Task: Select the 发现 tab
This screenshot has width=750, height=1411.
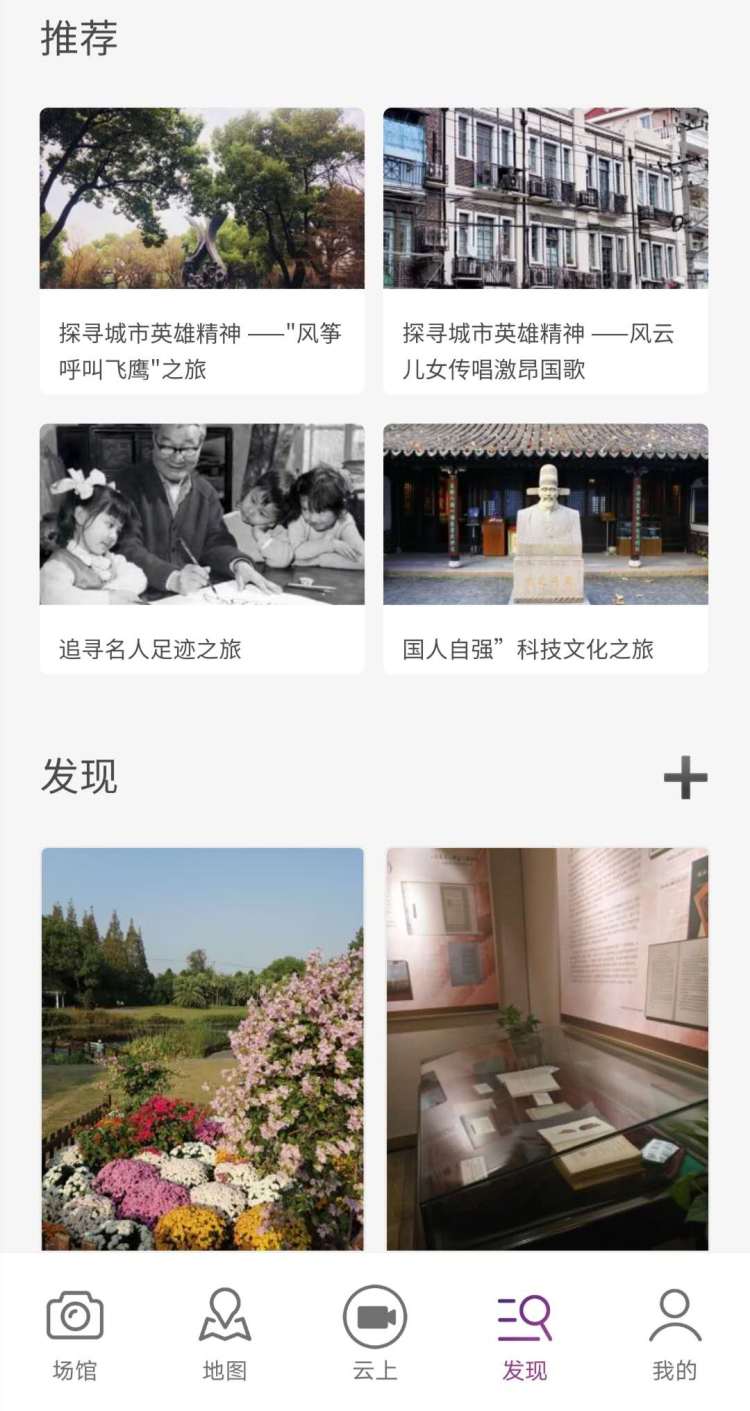Action: (525, 1335)
